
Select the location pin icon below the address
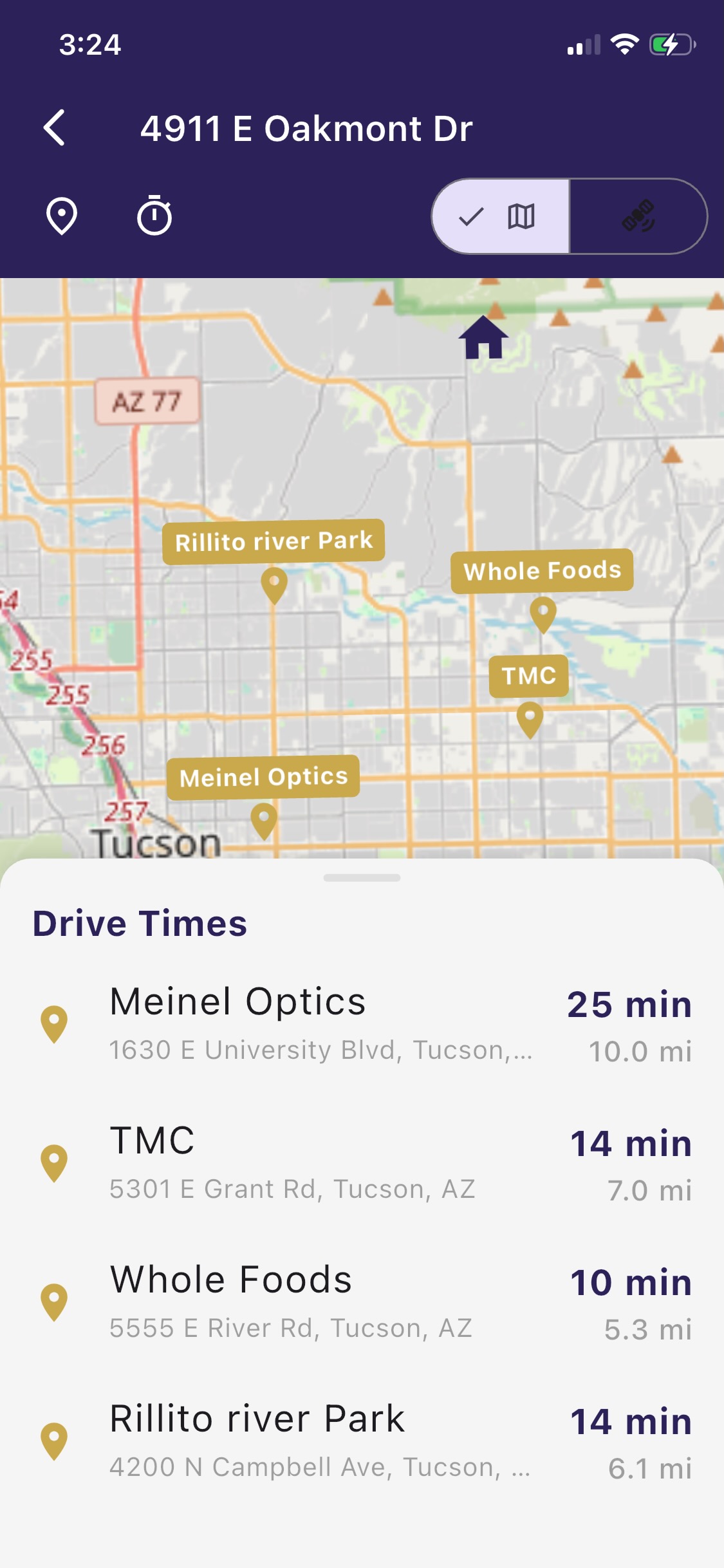[61, 217]
